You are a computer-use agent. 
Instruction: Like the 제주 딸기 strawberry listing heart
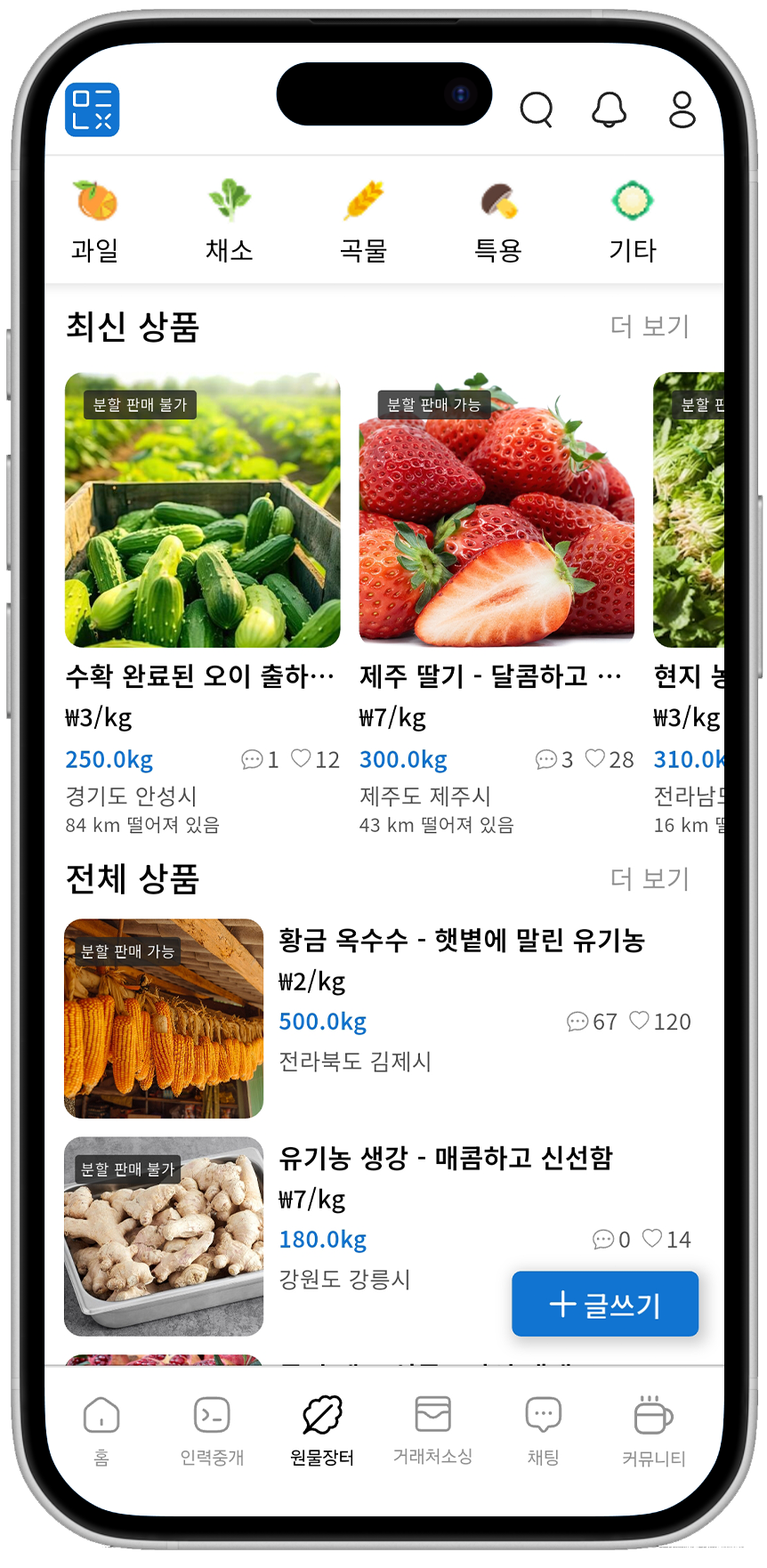(596, 759)
